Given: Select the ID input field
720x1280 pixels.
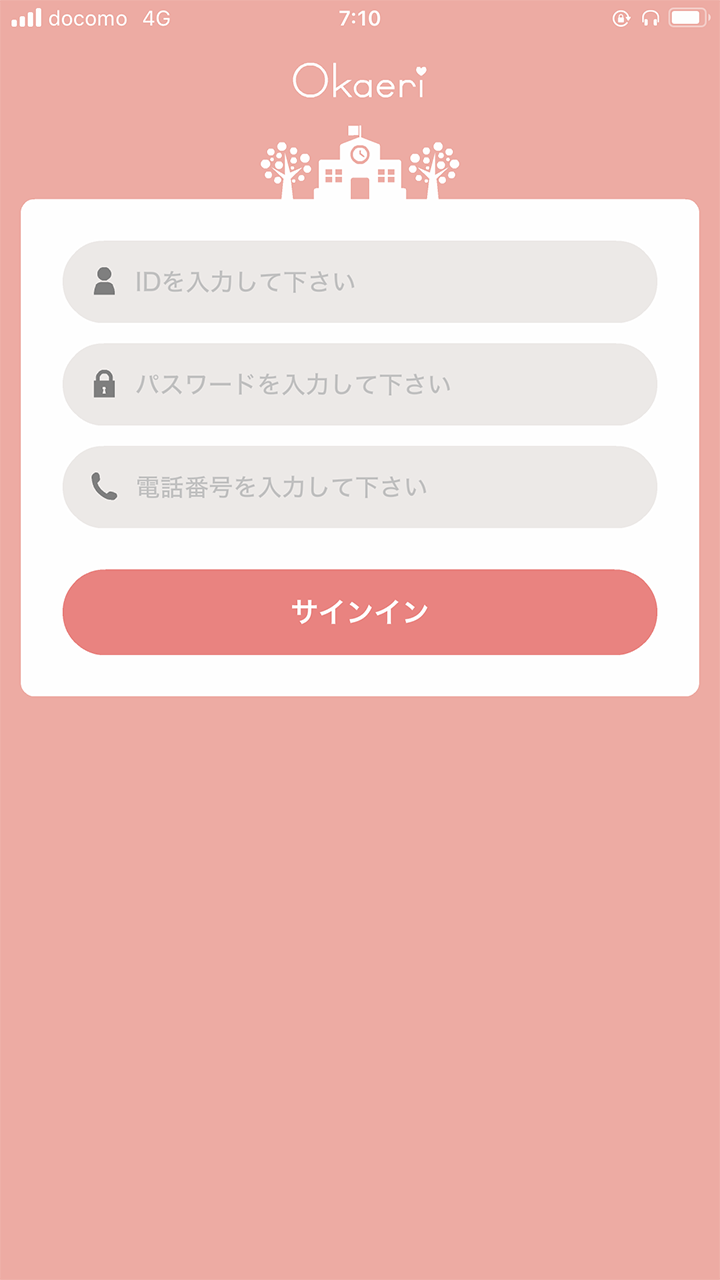Looking at the screenshot, I should coord(360,281).
